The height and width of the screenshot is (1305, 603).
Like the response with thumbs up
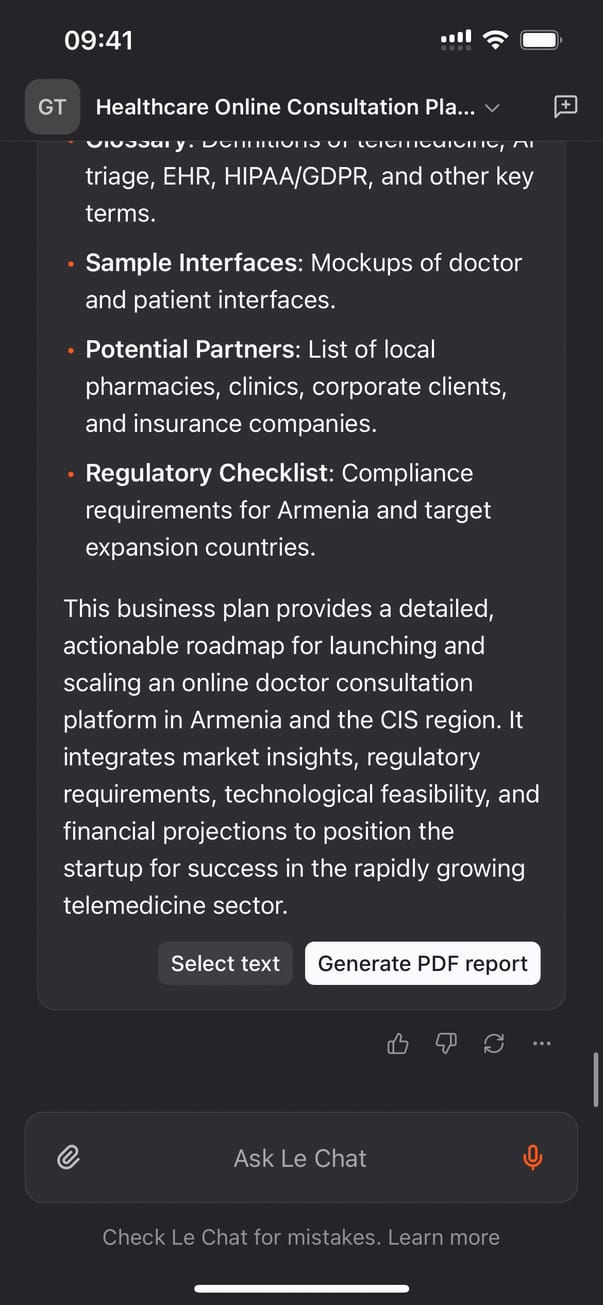[x=398, y=1044]
